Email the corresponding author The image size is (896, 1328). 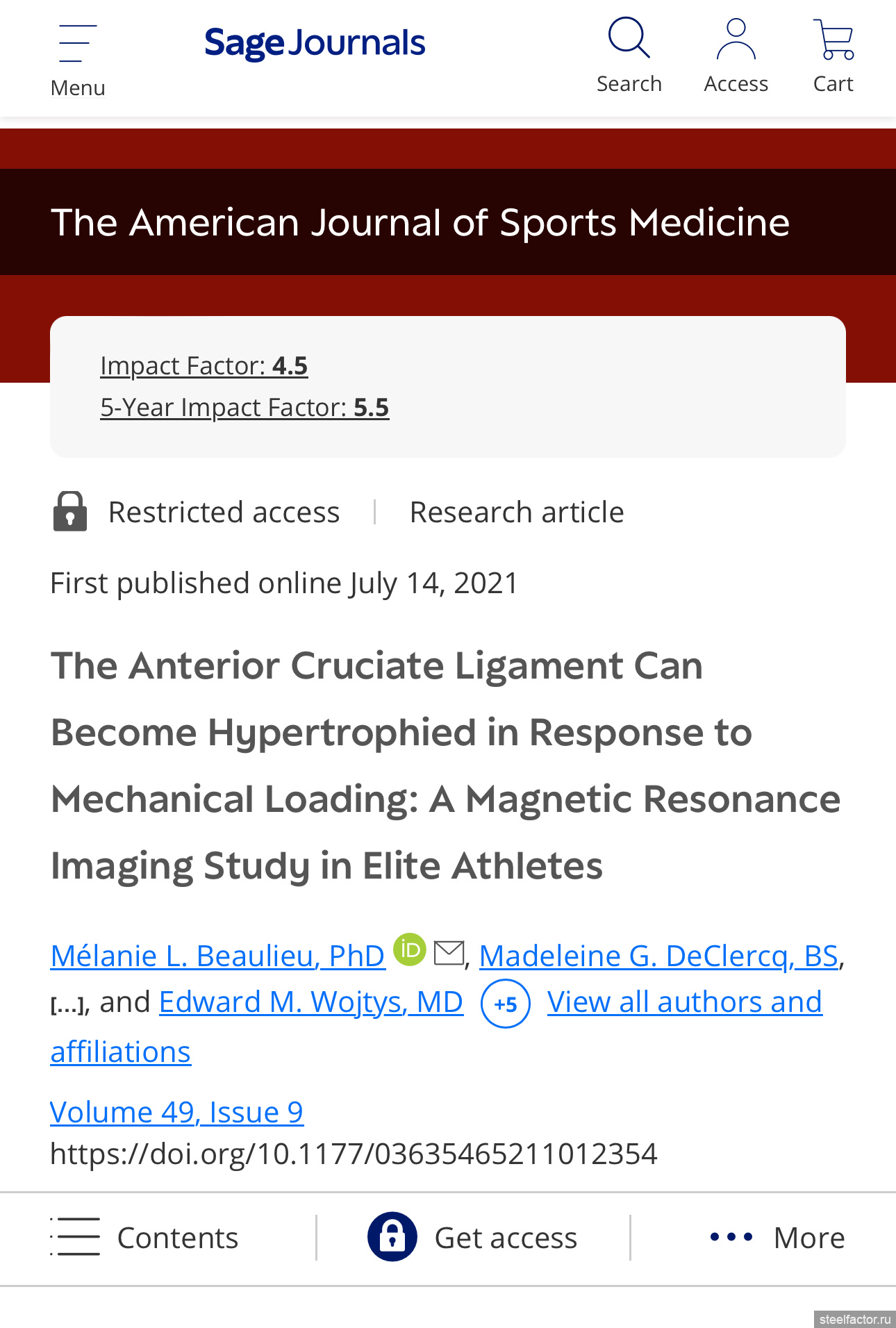pyautogui.click(x=449, y=953)
